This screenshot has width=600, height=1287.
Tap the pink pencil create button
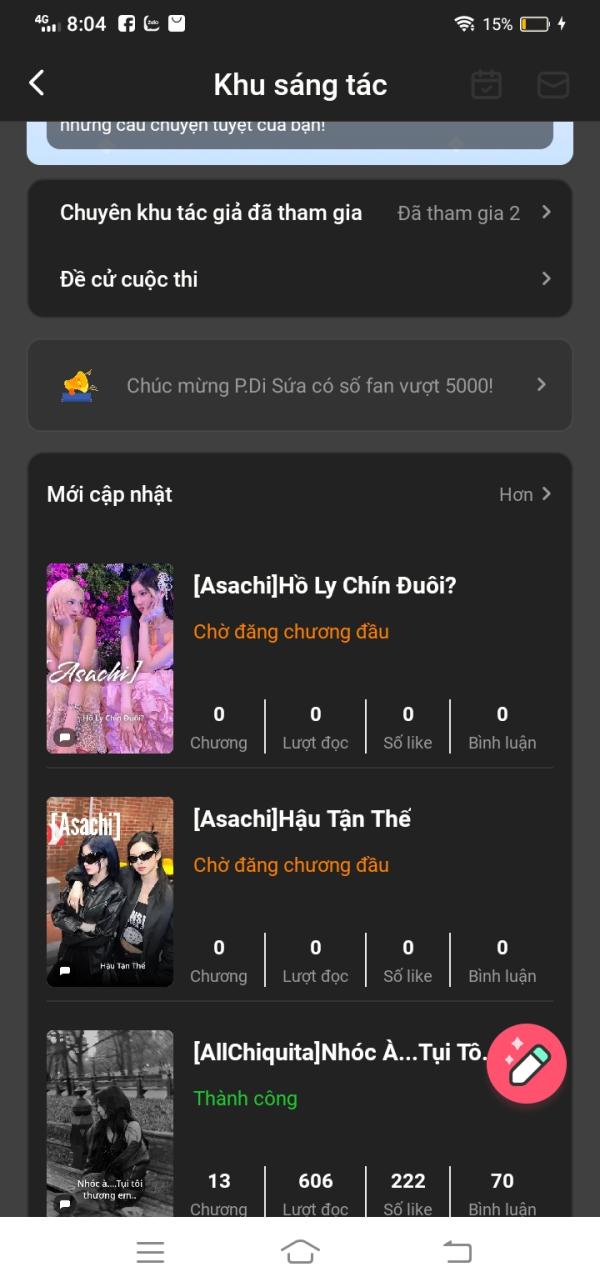tap(527, 1065)
